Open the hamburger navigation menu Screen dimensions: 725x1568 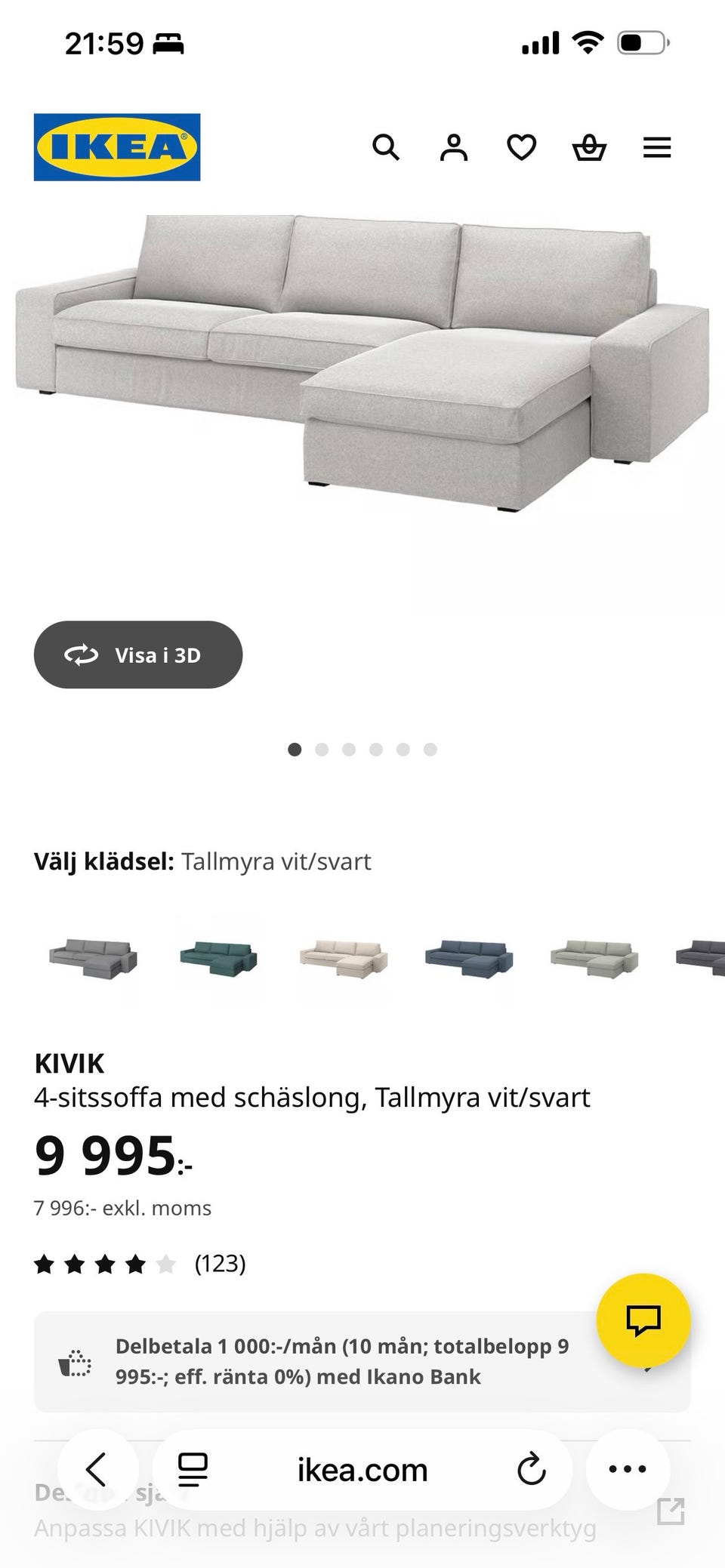(x=657, y=147)
